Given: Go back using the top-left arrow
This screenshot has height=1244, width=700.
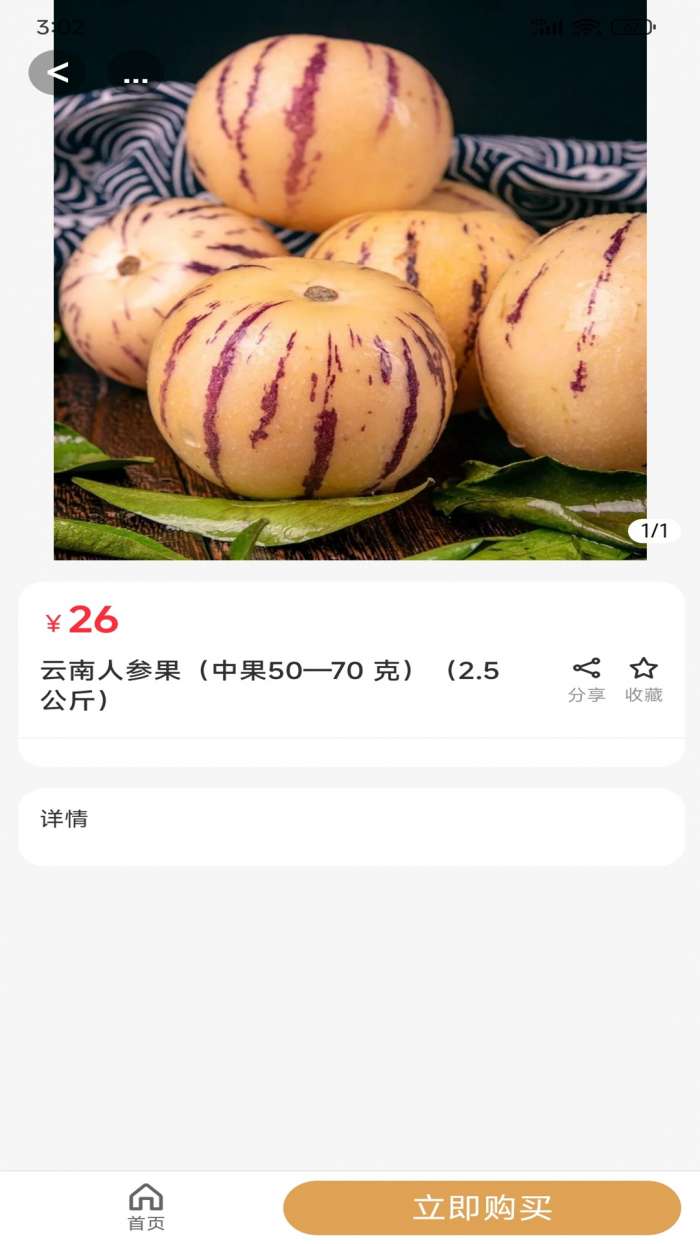Looking at the screenshot, I should (x=57, y=73).
